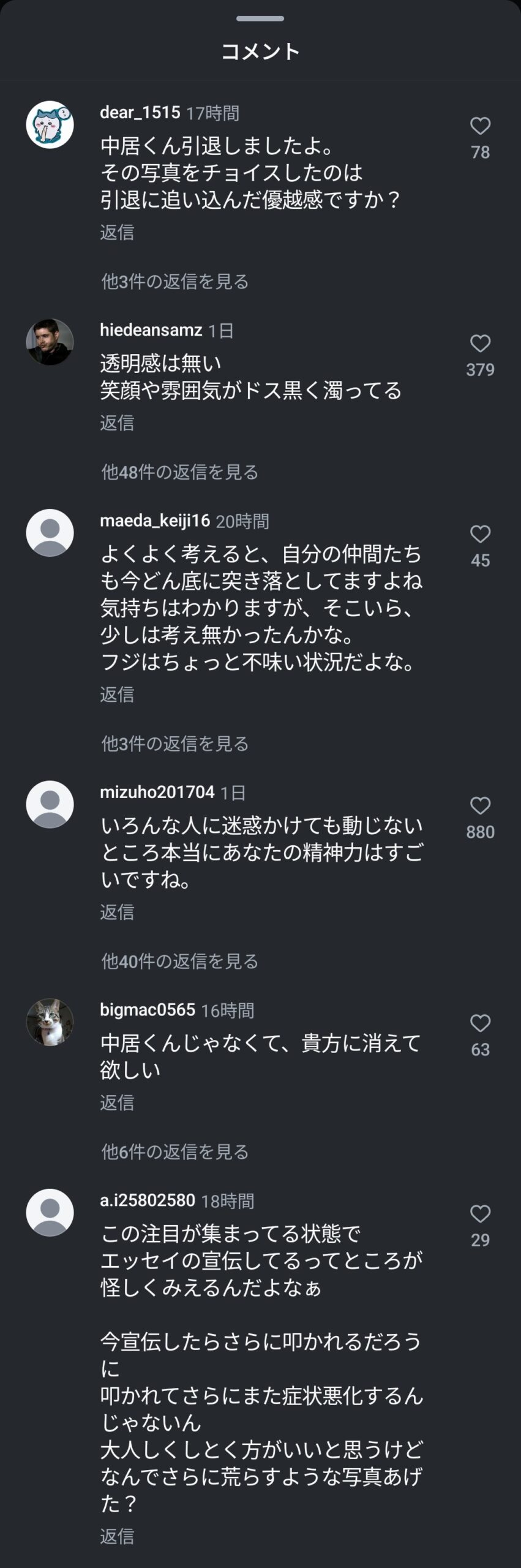Reply to dear_1515's comment
The width and height of the screenshot is (521, 1568).
tap(117, 232)
